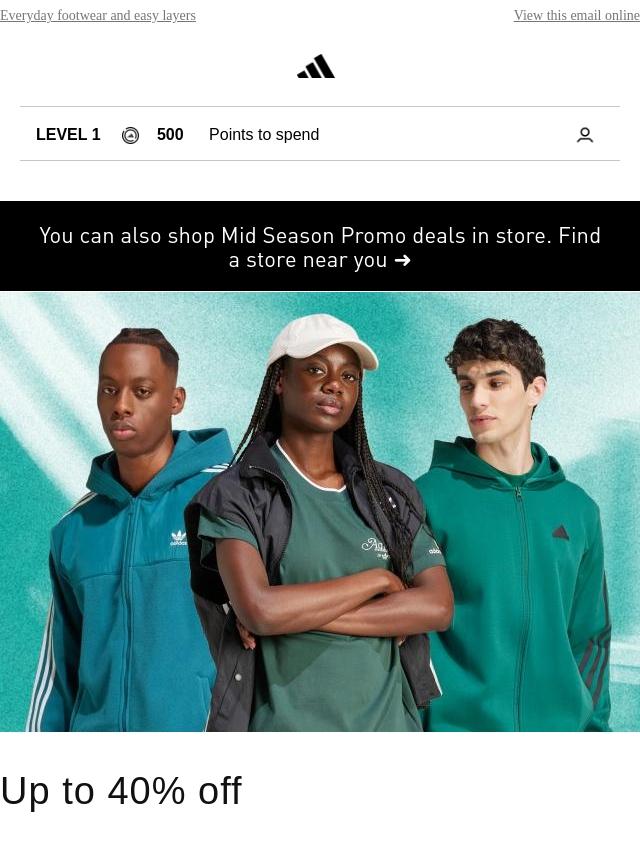Screen dimensions: 640x854
Task: Open the Mid Season Promo store finder banner
Action: (320, 246)
